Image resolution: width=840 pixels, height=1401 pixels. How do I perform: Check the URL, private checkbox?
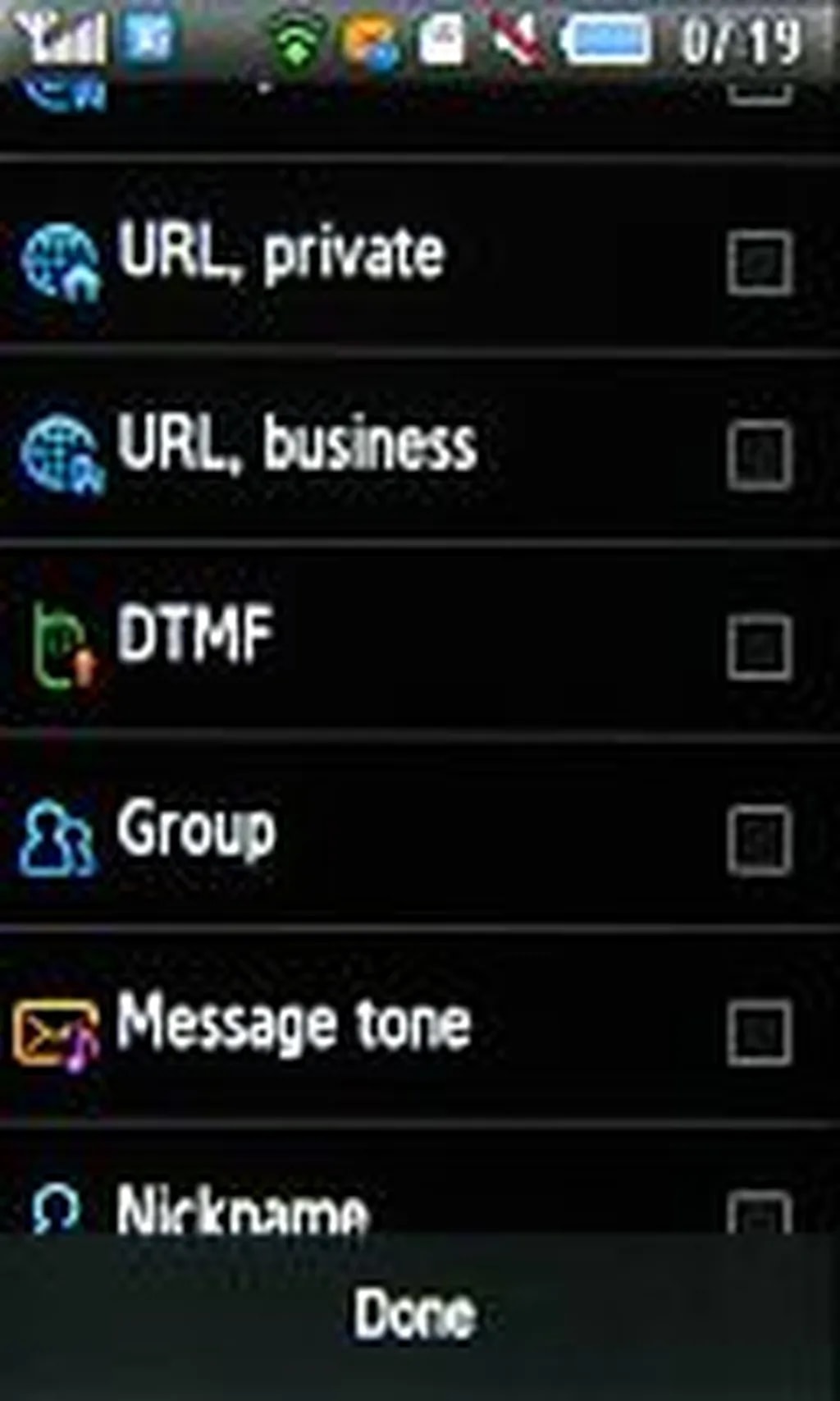(760, 263)
